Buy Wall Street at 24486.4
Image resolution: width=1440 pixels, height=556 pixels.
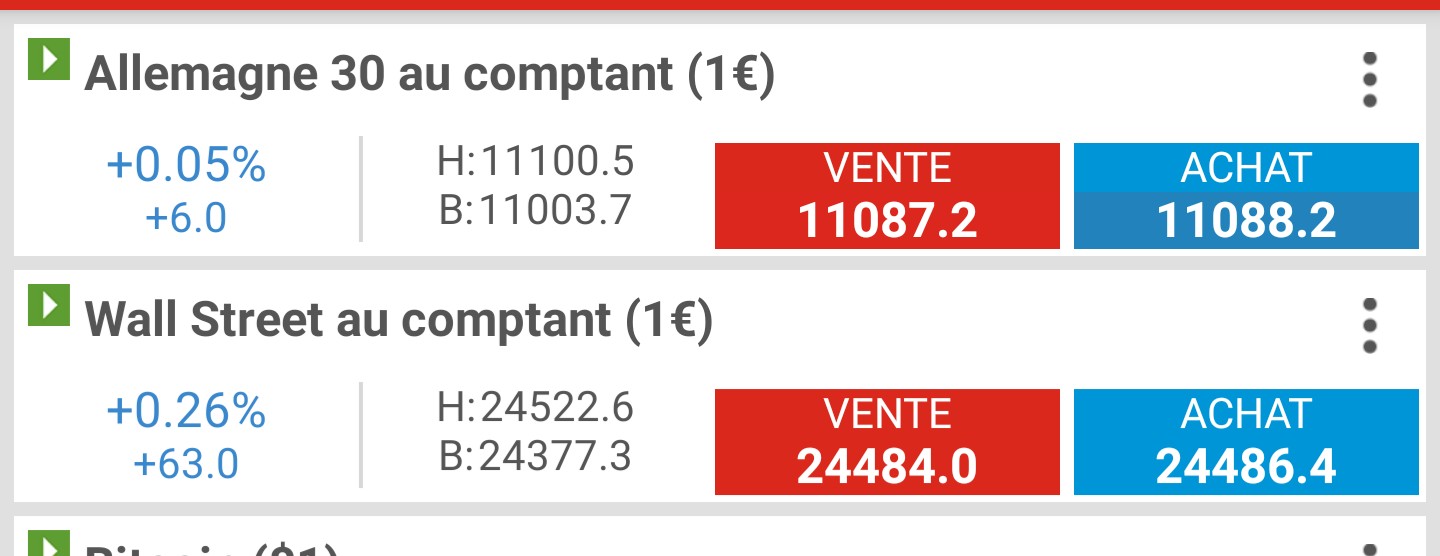click(1246, 442)
